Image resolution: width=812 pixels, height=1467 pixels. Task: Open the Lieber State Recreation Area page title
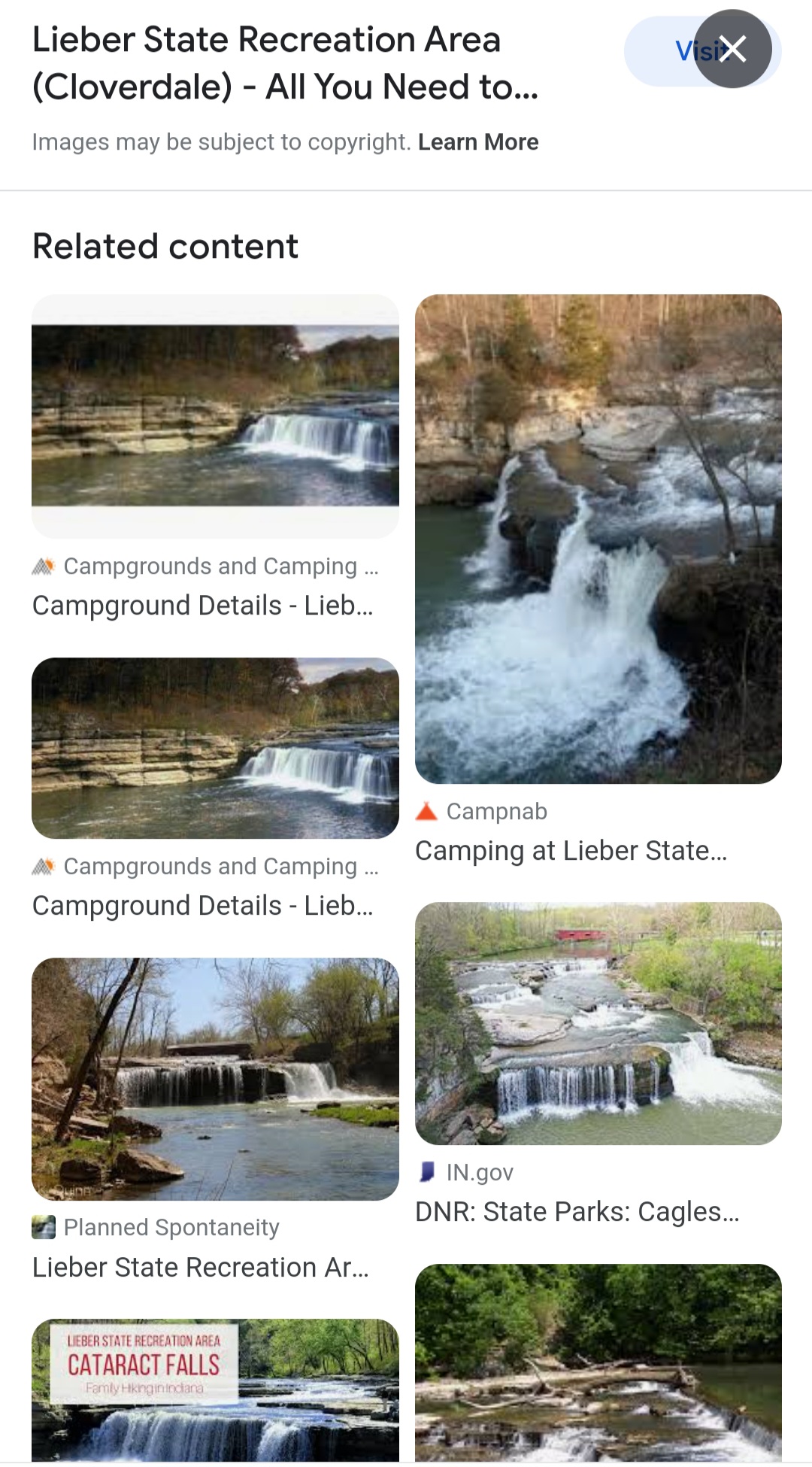point(286,63)
